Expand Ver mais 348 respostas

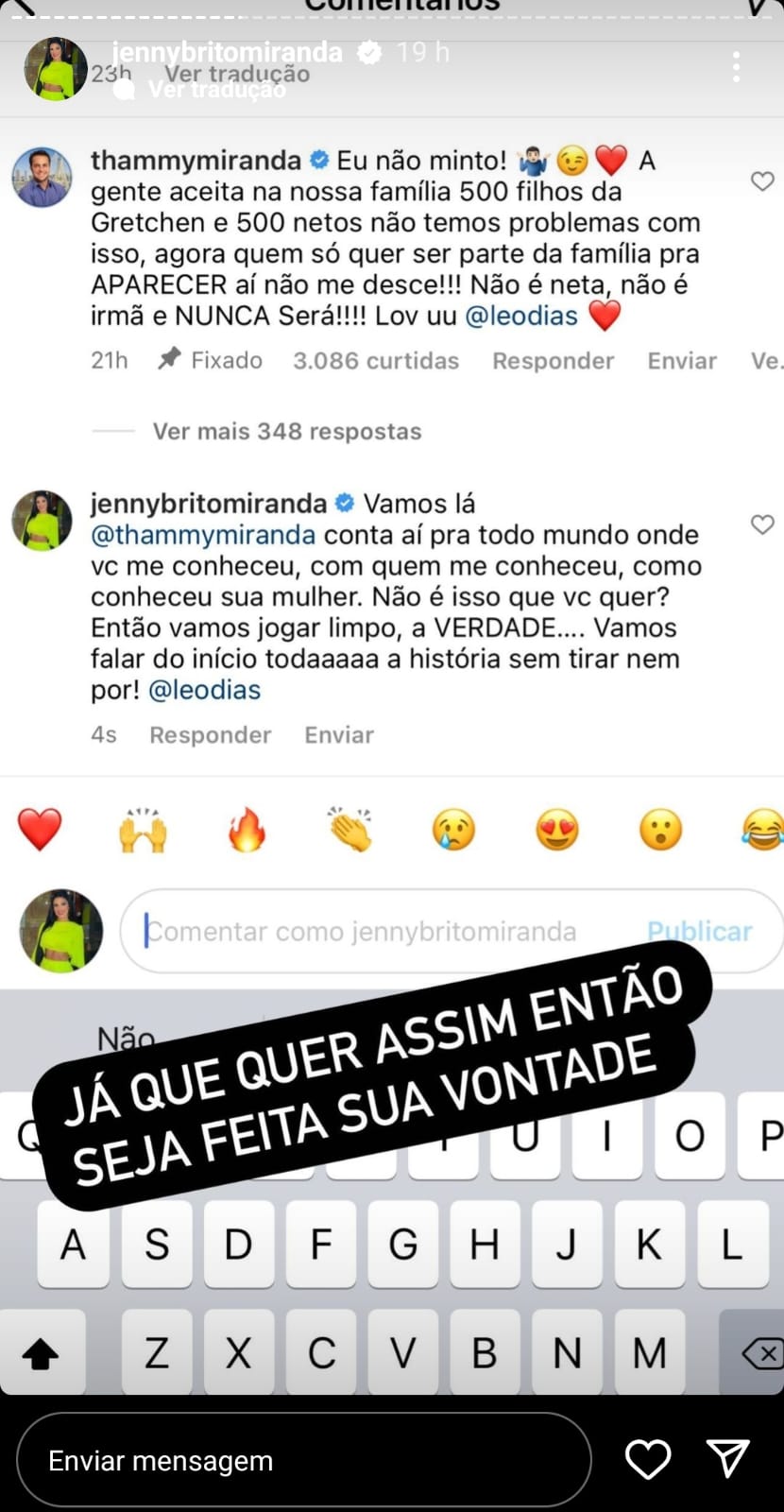(x=287, y=431)
